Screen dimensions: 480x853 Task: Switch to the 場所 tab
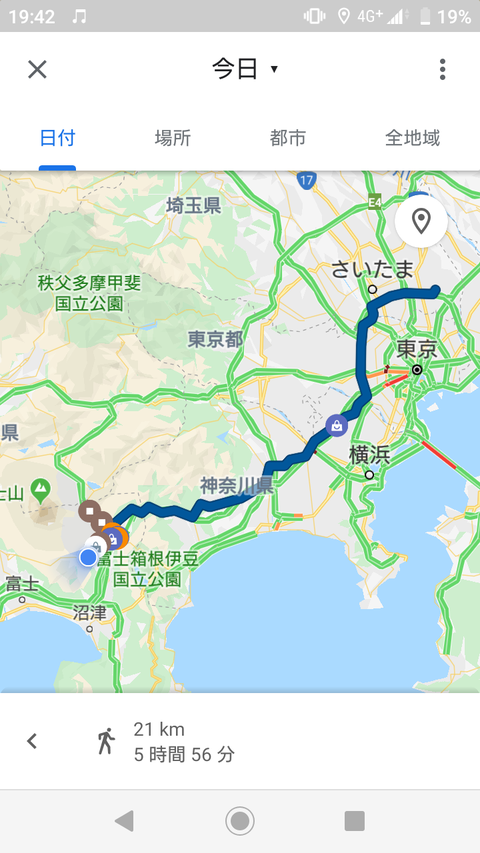[173, 138]
